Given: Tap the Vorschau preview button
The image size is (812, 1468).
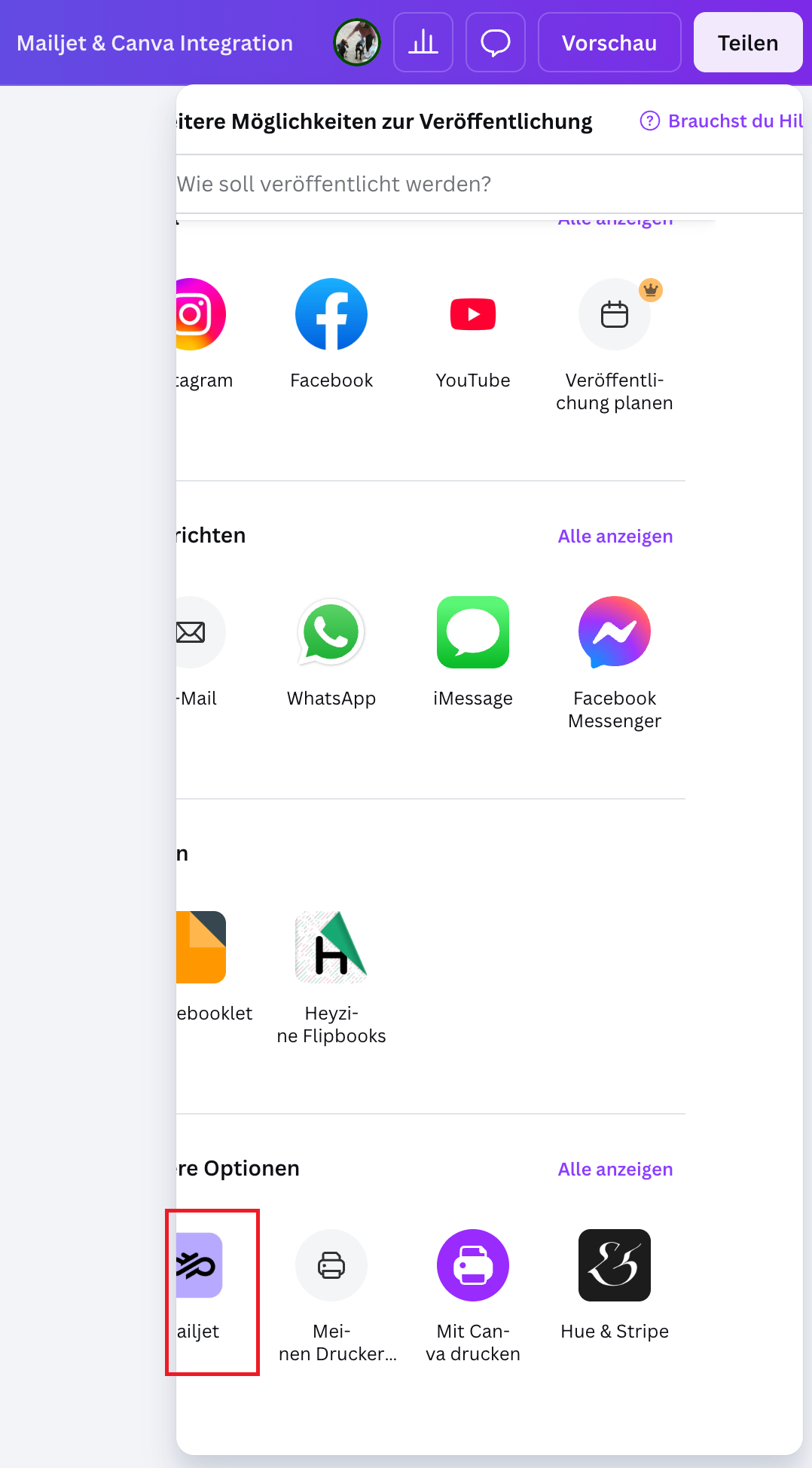Looking at the screenshot, I should (x=609, y=43).
